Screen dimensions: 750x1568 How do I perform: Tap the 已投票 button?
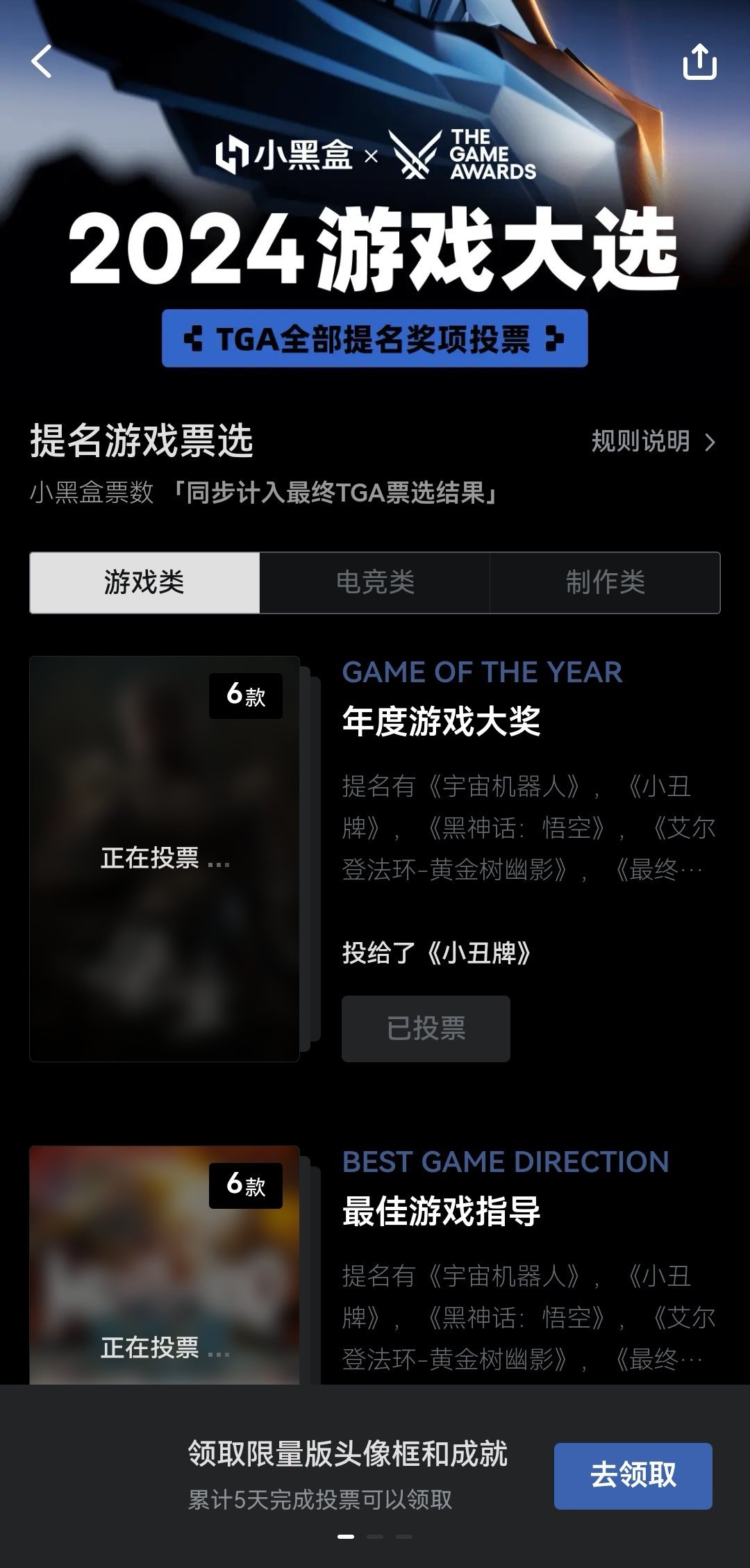click(426, 1028)
